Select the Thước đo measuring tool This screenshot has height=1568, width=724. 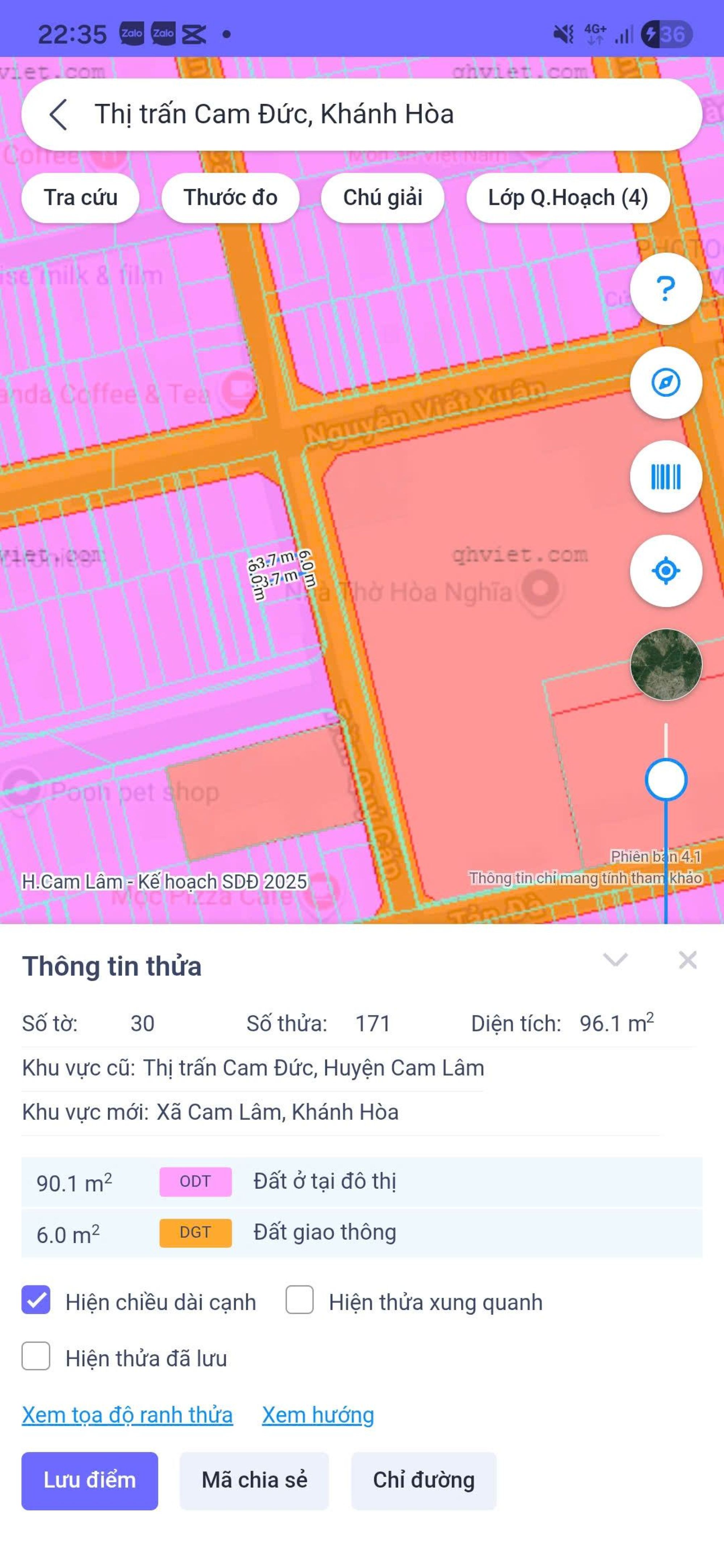click(x=230, y=198)
